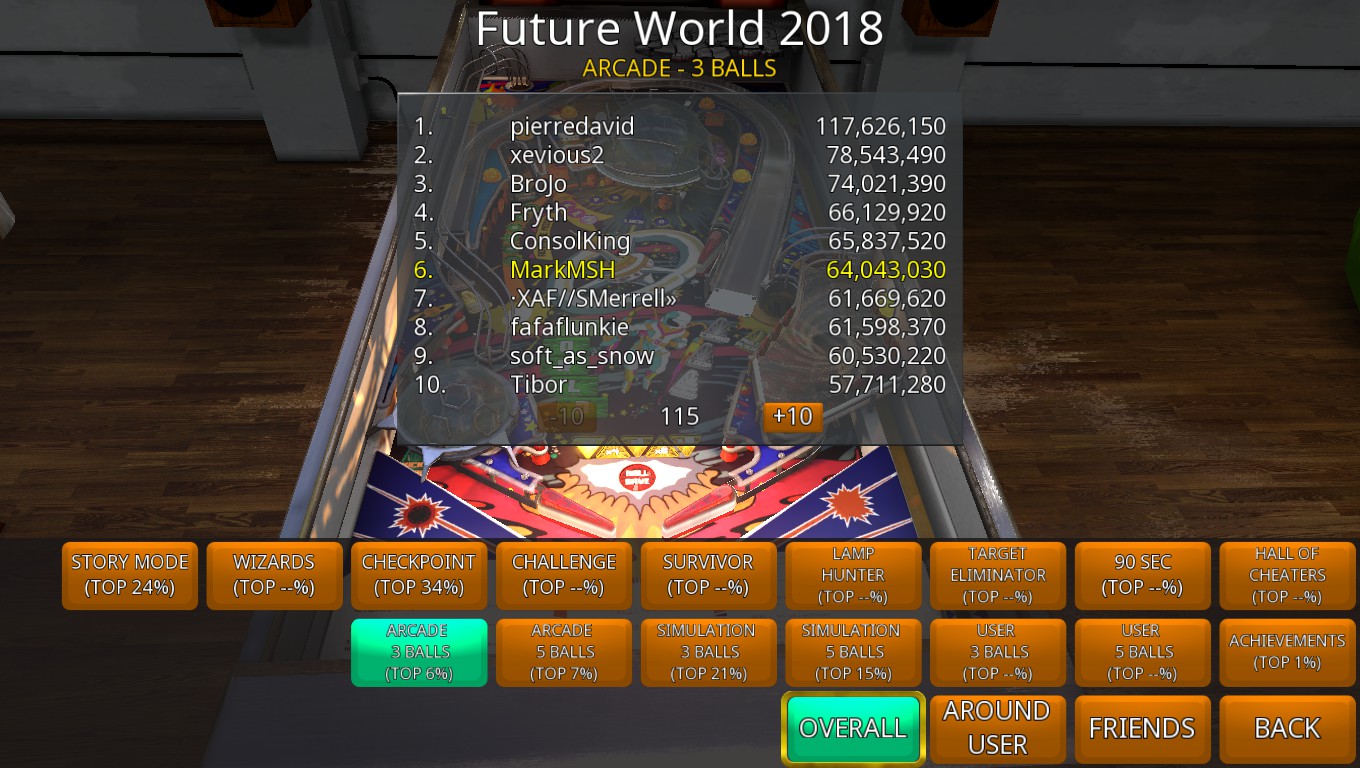
Task: Open the Lamp Hunter rankings
Action: [853, 575]
